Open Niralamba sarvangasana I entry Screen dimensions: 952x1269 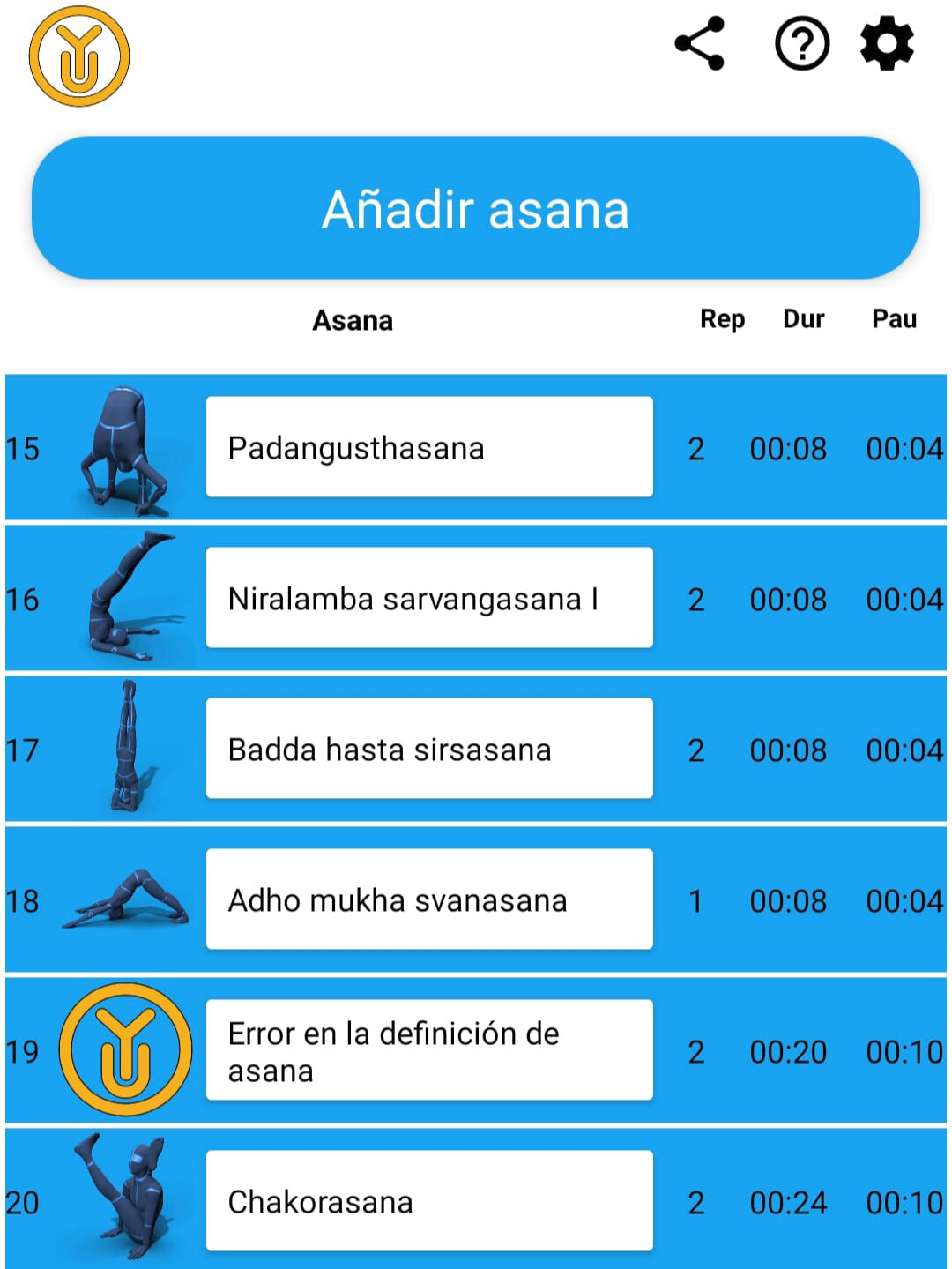[429, 598]
